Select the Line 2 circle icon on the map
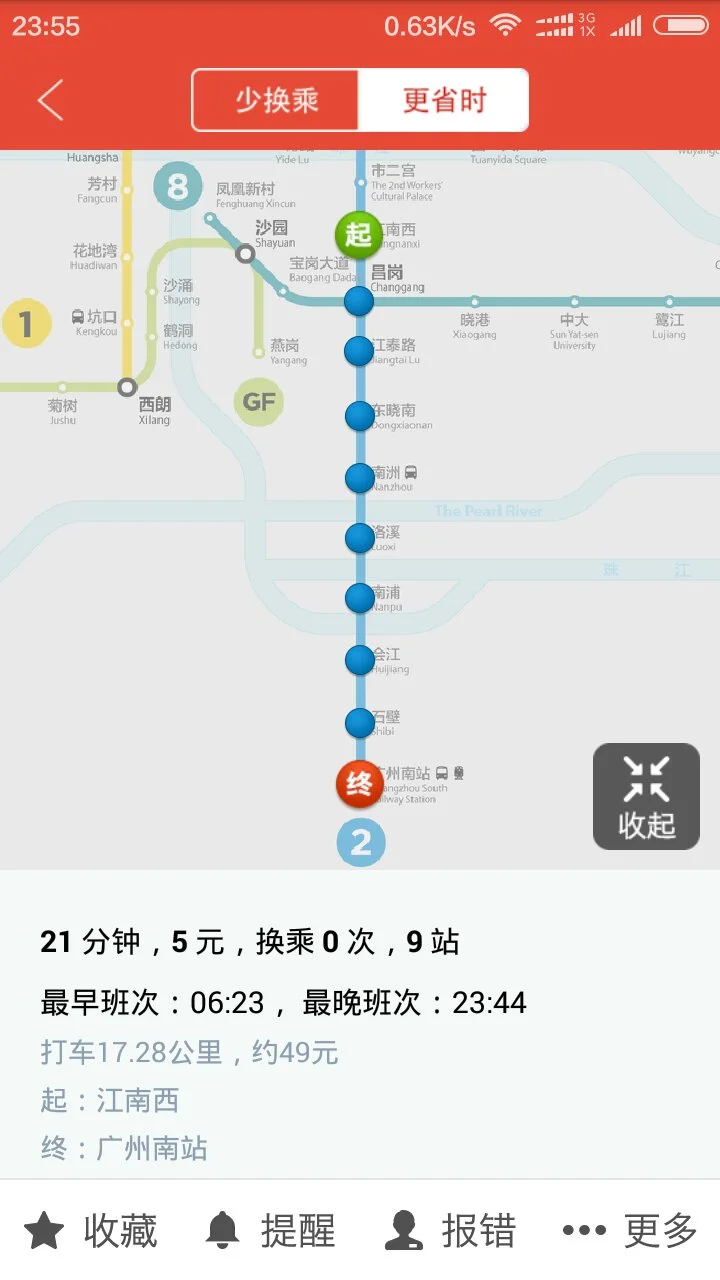This screenshot has width=720, height=1280. coord(361,843)
